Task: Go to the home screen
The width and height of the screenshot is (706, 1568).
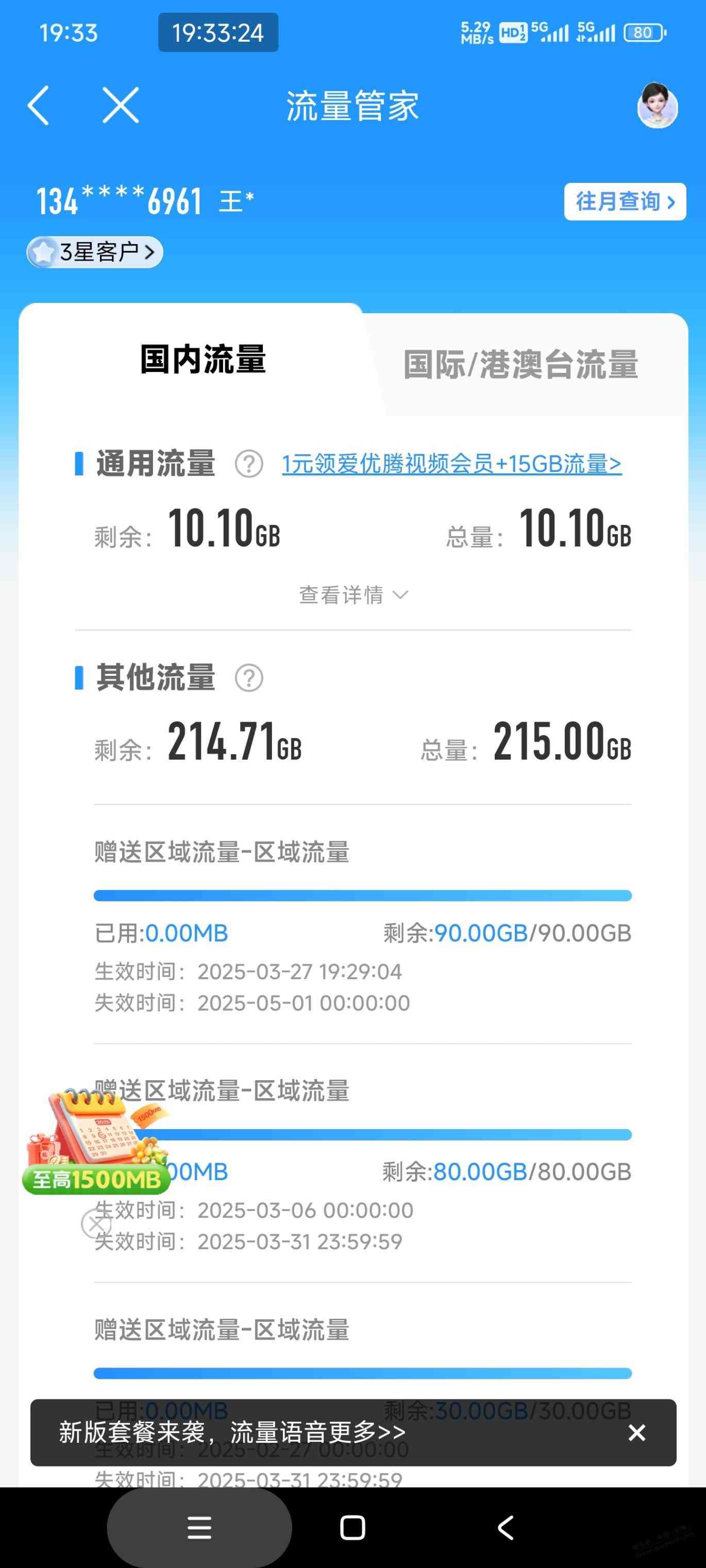Action: [x=352, y=1527]
